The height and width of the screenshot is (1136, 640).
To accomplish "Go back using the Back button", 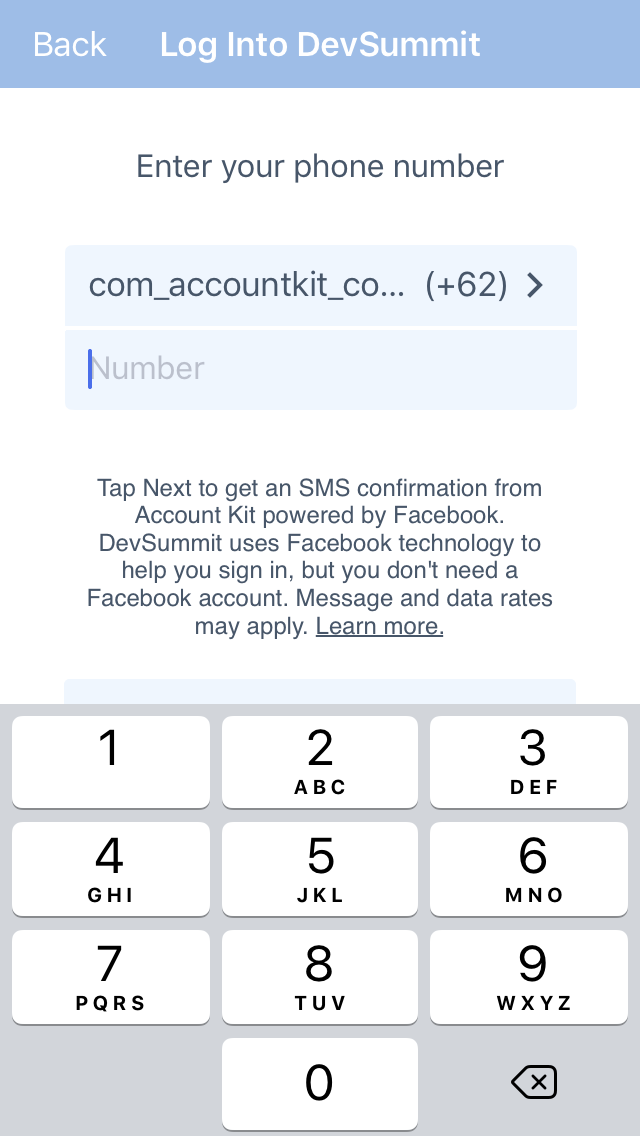I will click(x=69, y=45).
